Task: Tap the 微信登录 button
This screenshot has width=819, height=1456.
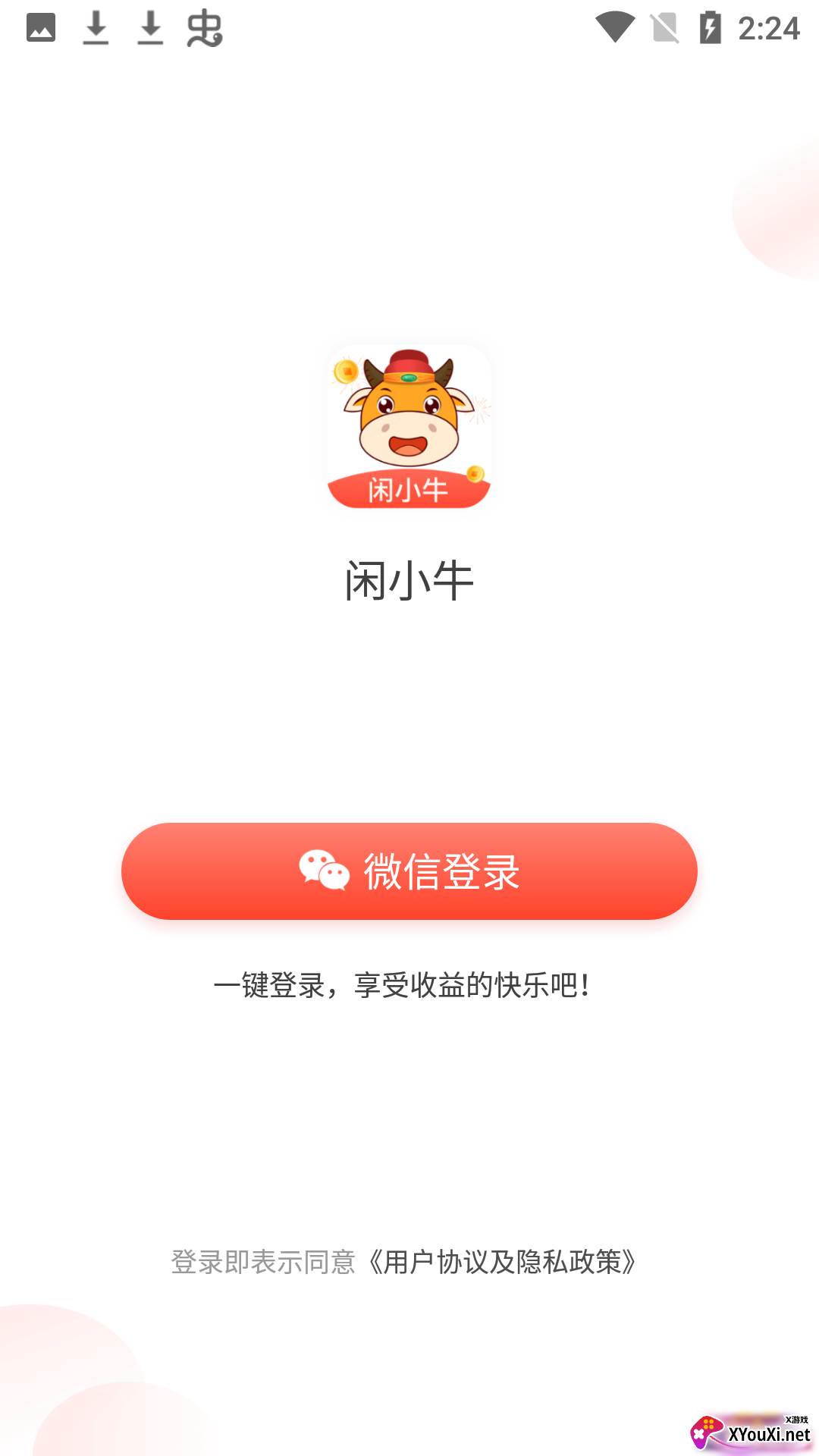Action: click(x=409, y=871)
